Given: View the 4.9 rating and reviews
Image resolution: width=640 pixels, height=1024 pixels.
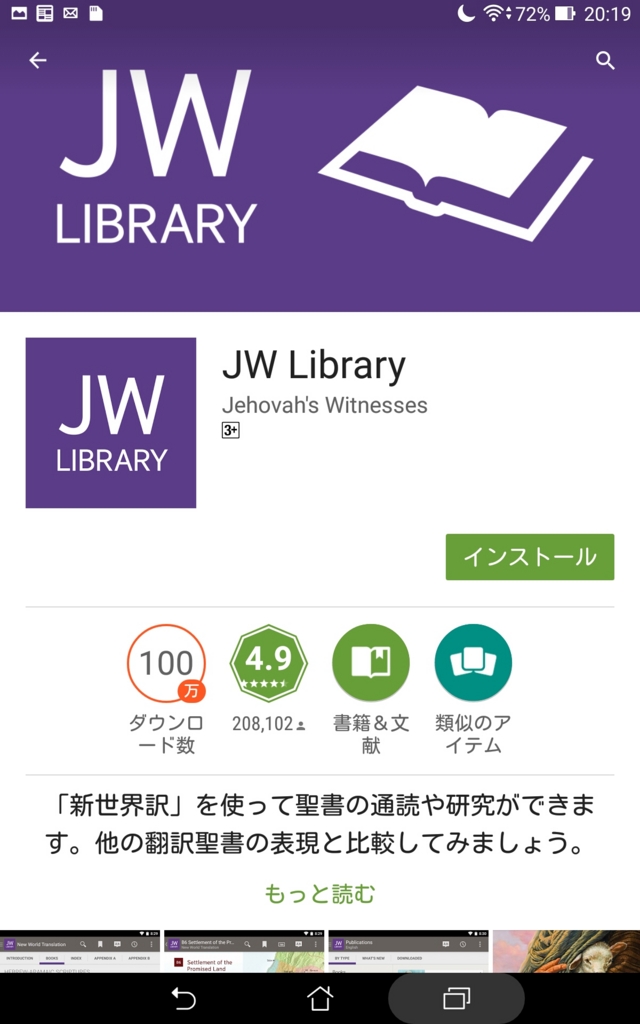Looking at the screenshot, I should pyautogui.click(x=268, y=663).
